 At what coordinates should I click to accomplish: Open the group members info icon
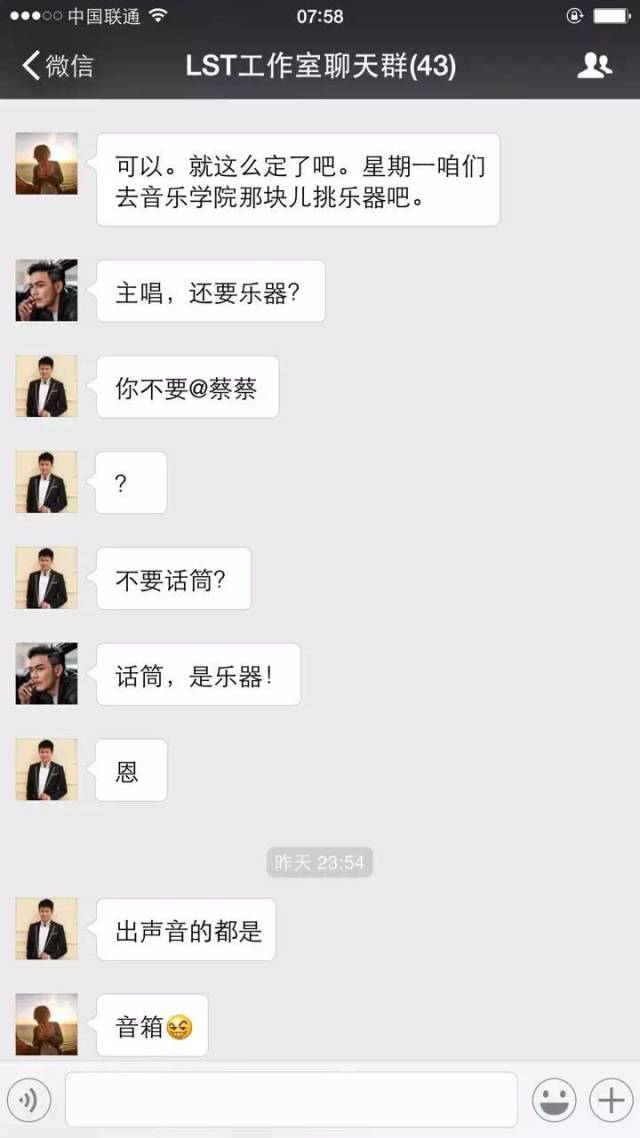coord(594,66)
